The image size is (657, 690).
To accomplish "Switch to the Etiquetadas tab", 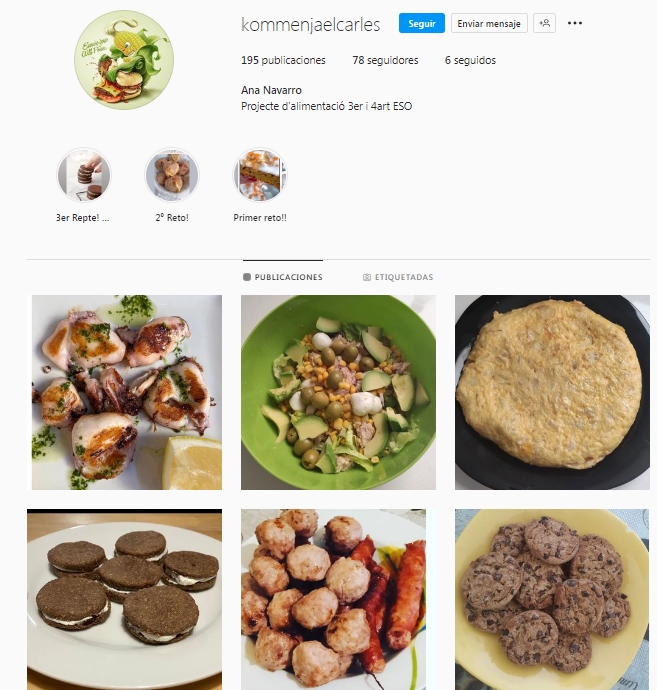I will tap(398, 277).
